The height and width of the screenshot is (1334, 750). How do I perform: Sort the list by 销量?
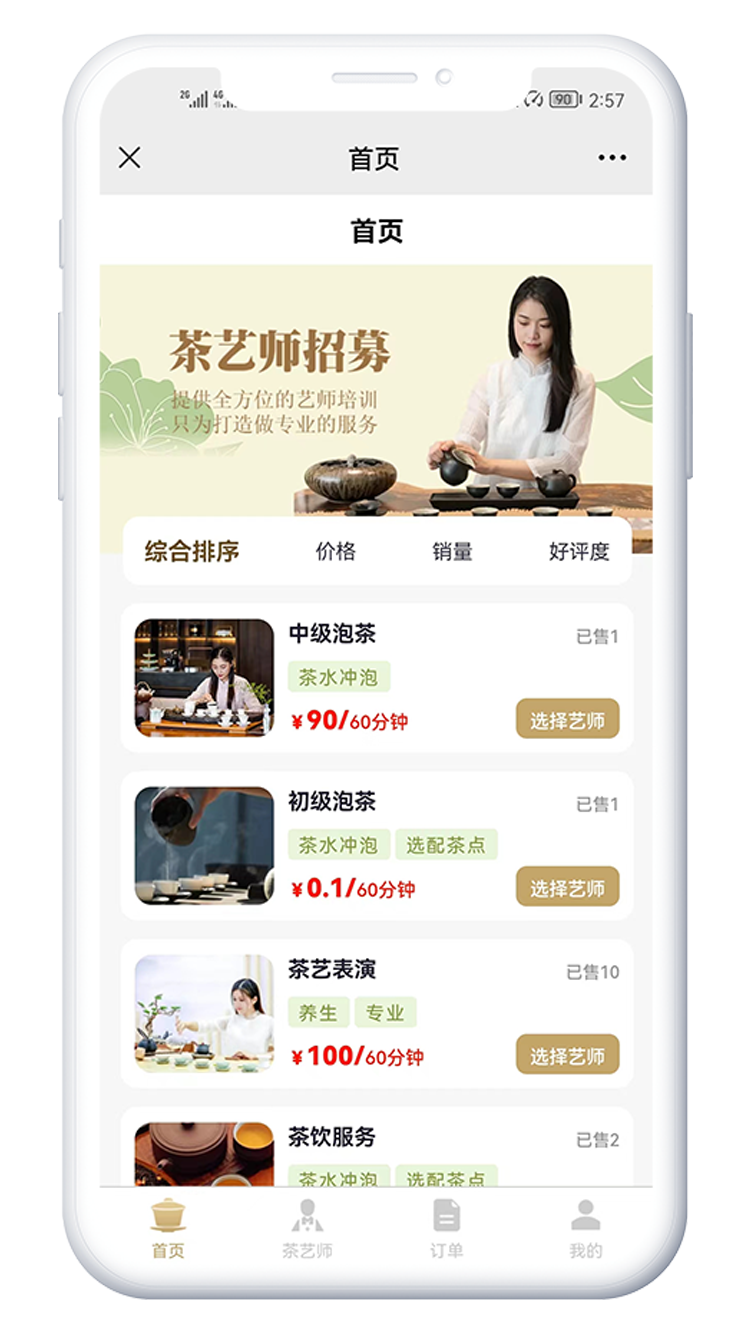pos(452,551)
